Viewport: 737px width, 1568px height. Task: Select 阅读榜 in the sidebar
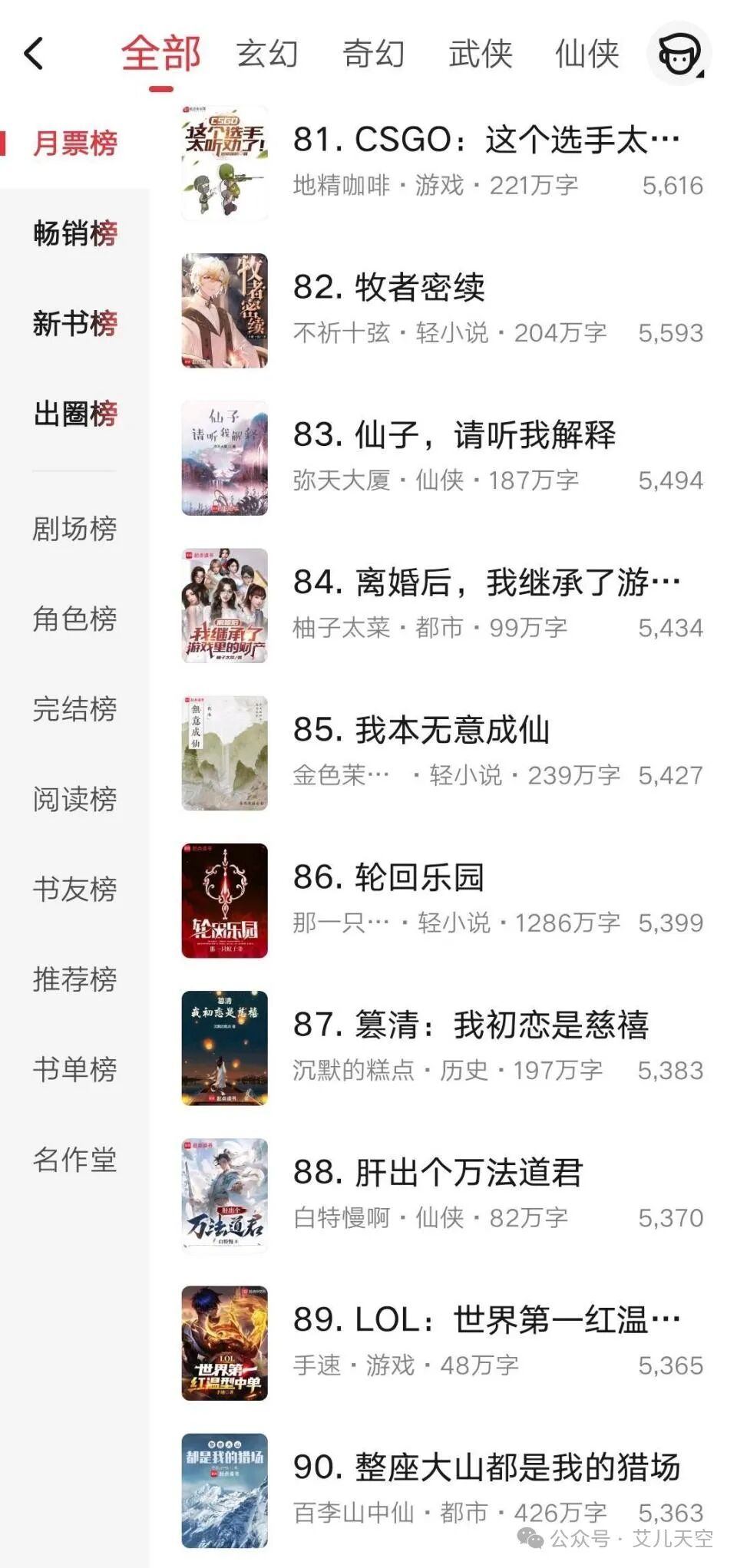pyautogui.click(x=75, y=801)
